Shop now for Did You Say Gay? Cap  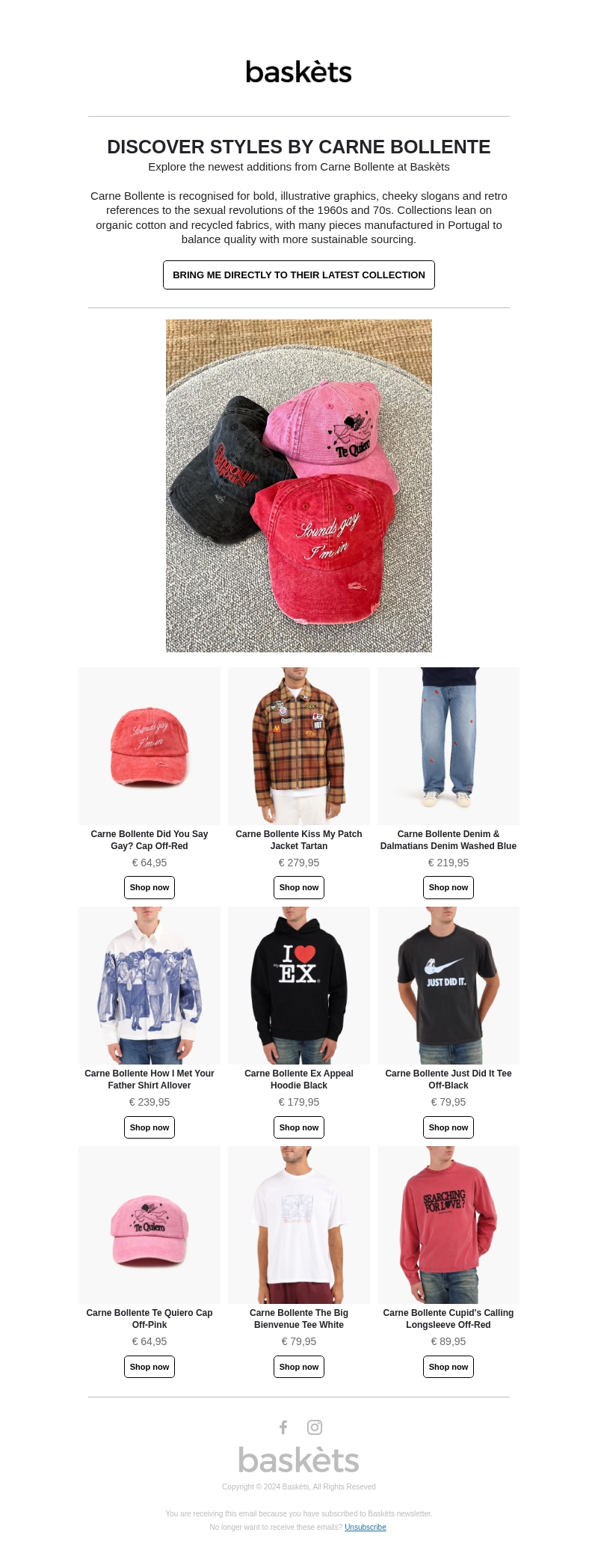tap(149, 887)
